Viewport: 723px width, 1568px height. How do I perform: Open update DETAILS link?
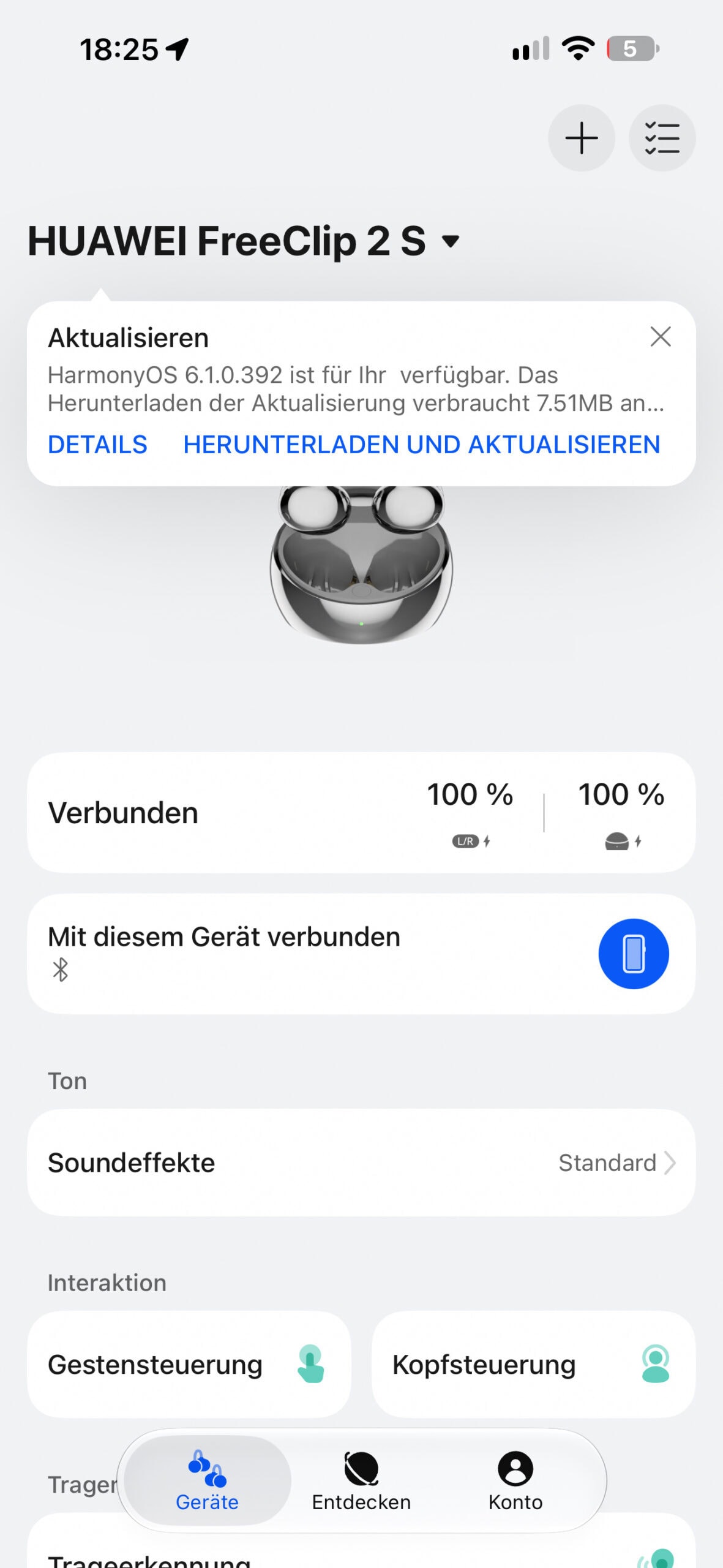pyautogui.click(x=97, y=445)
